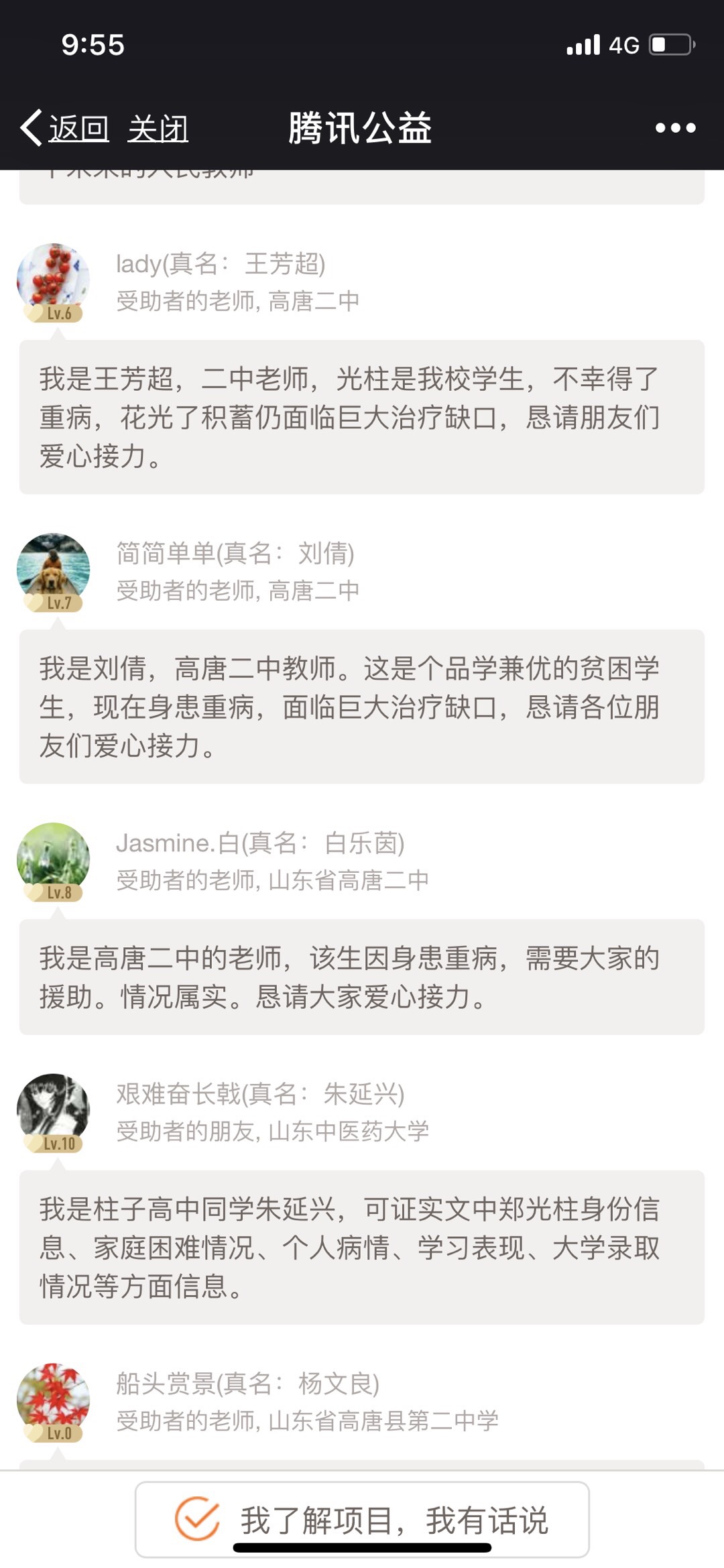Open the three-dot overflow menu

[675, 127]
